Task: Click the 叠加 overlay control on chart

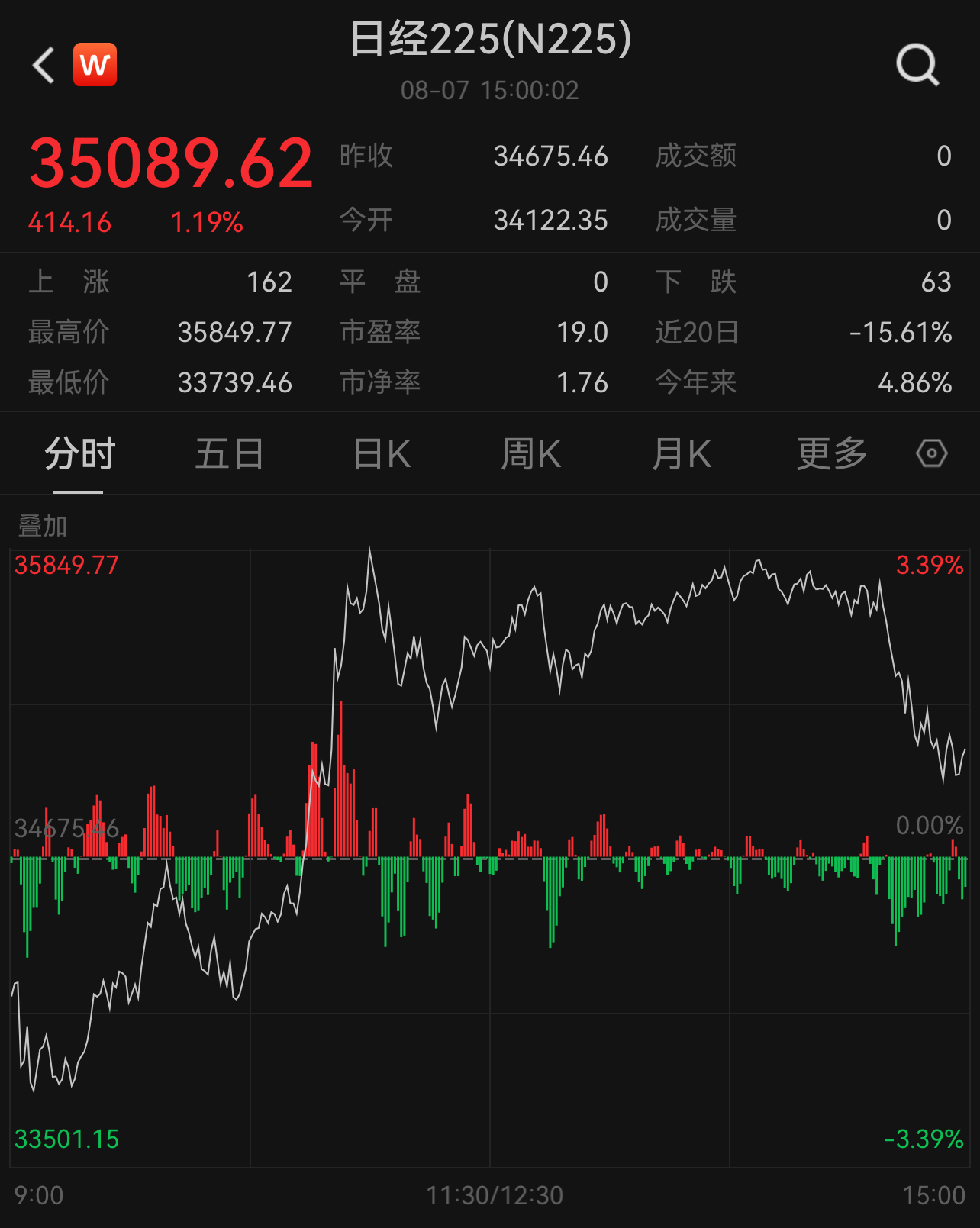Action: coord(40,526)
